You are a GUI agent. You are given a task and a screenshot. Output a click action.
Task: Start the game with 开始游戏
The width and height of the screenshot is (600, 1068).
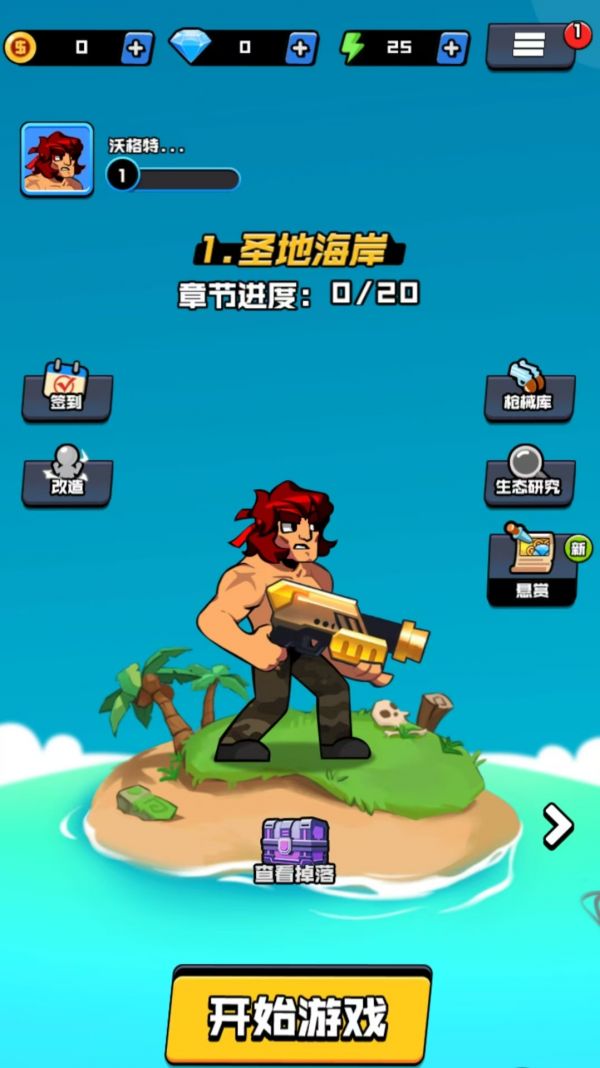pos(299,1017)
